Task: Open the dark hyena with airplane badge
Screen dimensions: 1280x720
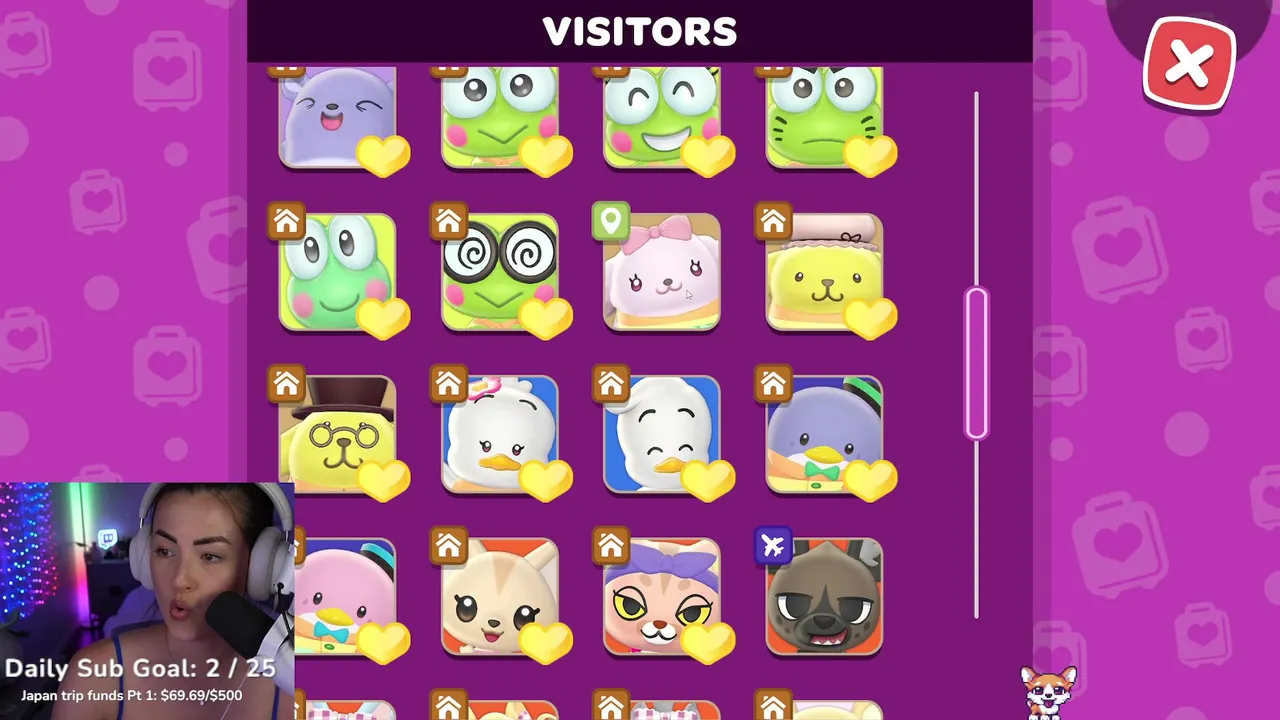Action: [824, 597]
